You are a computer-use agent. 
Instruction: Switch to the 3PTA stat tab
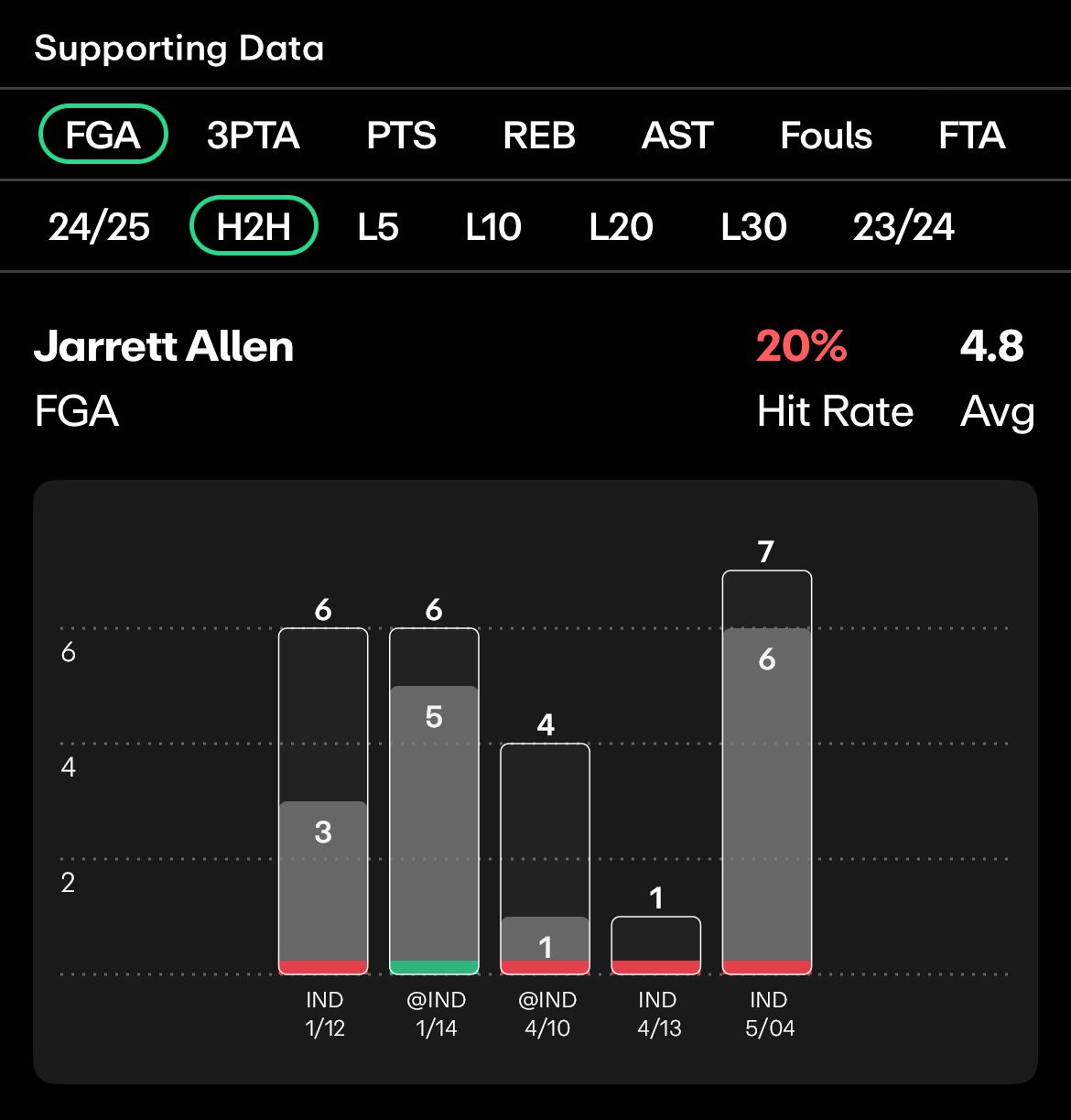(254, 135)
